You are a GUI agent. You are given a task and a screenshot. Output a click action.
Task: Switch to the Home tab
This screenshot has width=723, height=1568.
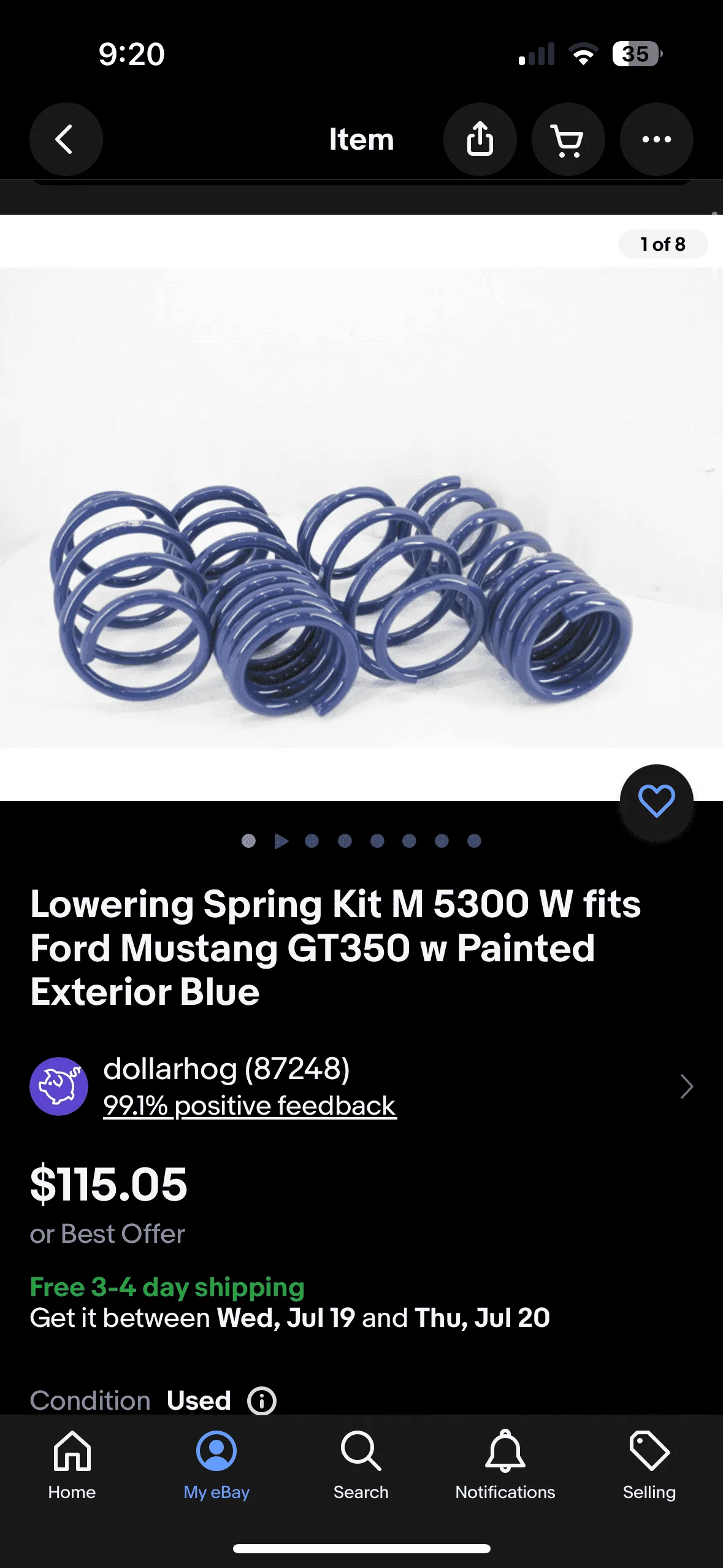coord(72,1466)
